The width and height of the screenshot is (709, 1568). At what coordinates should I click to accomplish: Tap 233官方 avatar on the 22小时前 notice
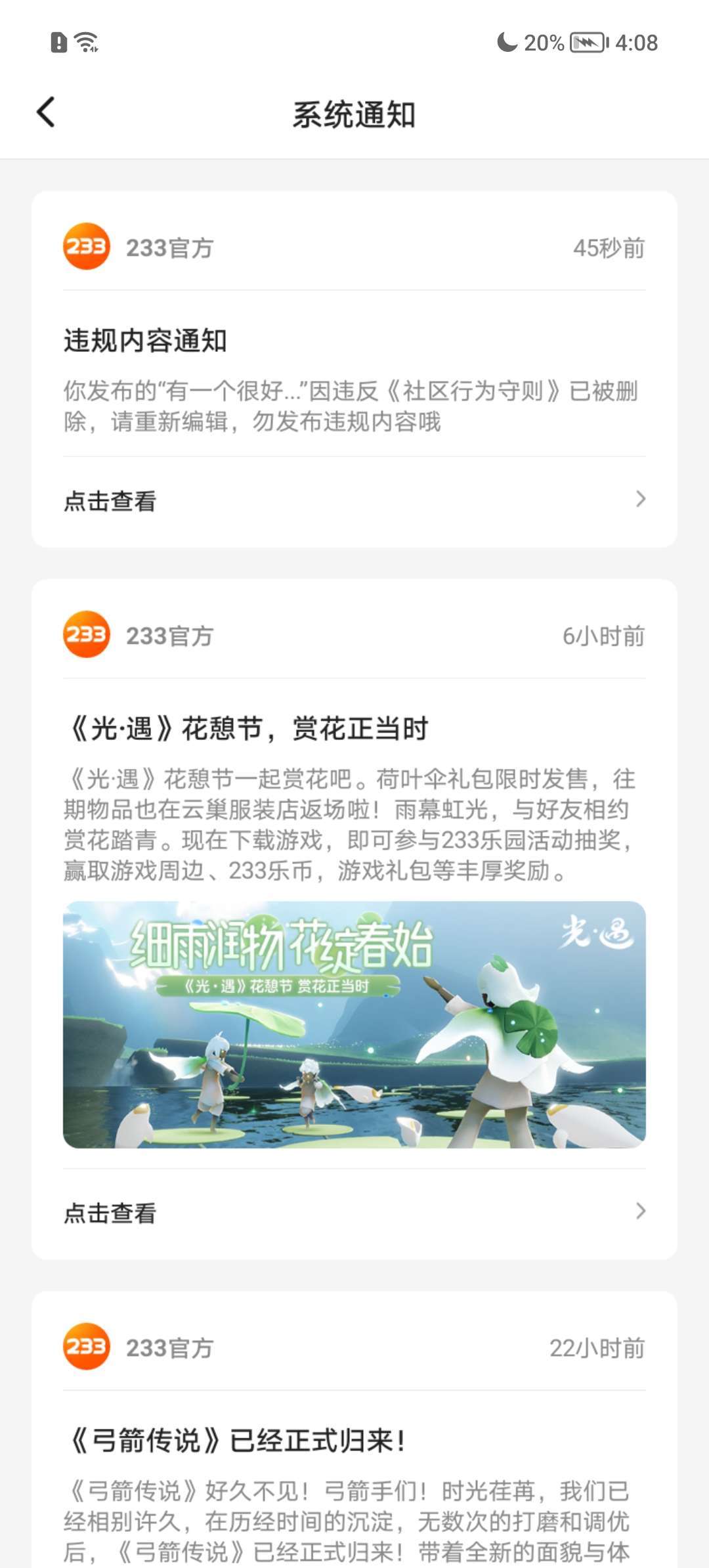[86, 1347]
